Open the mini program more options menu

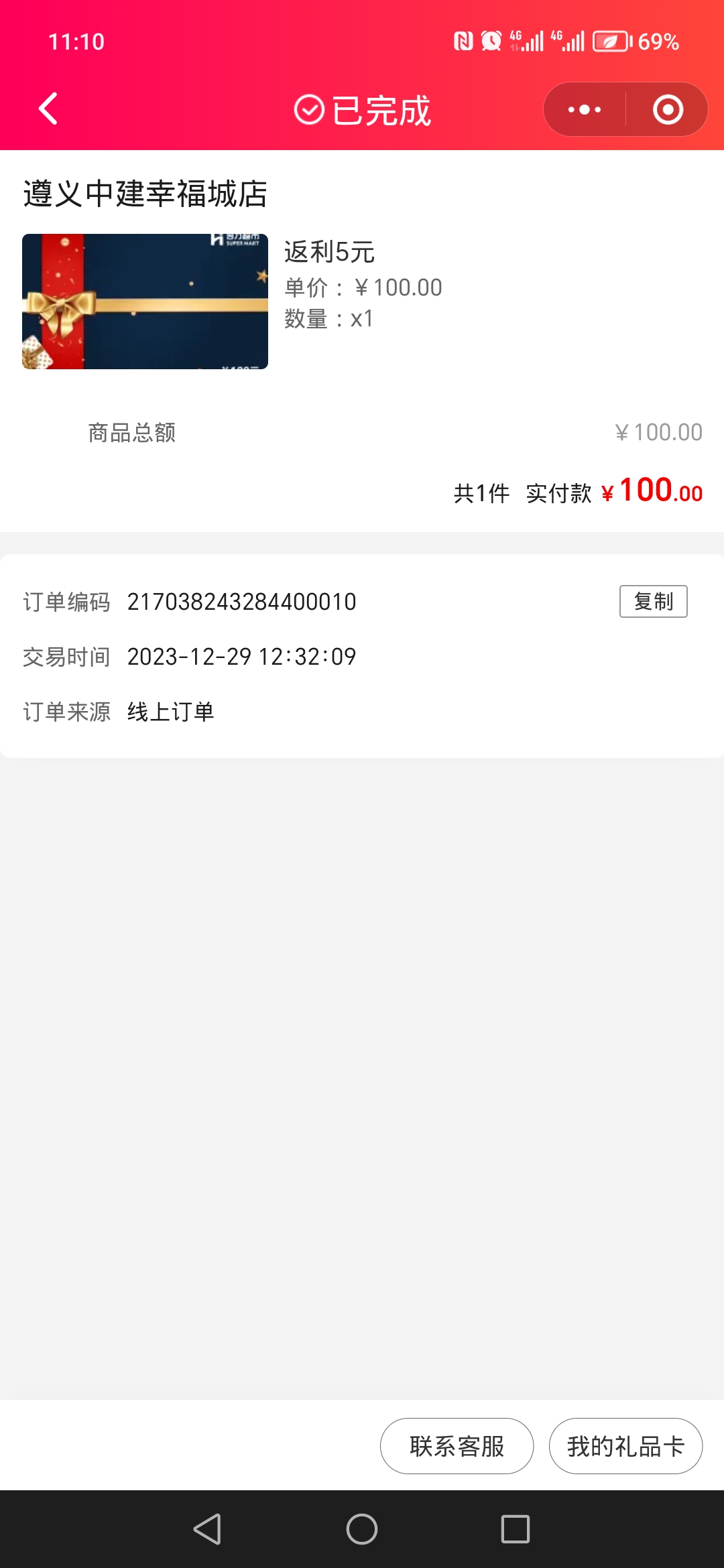[x=585, y=109]
